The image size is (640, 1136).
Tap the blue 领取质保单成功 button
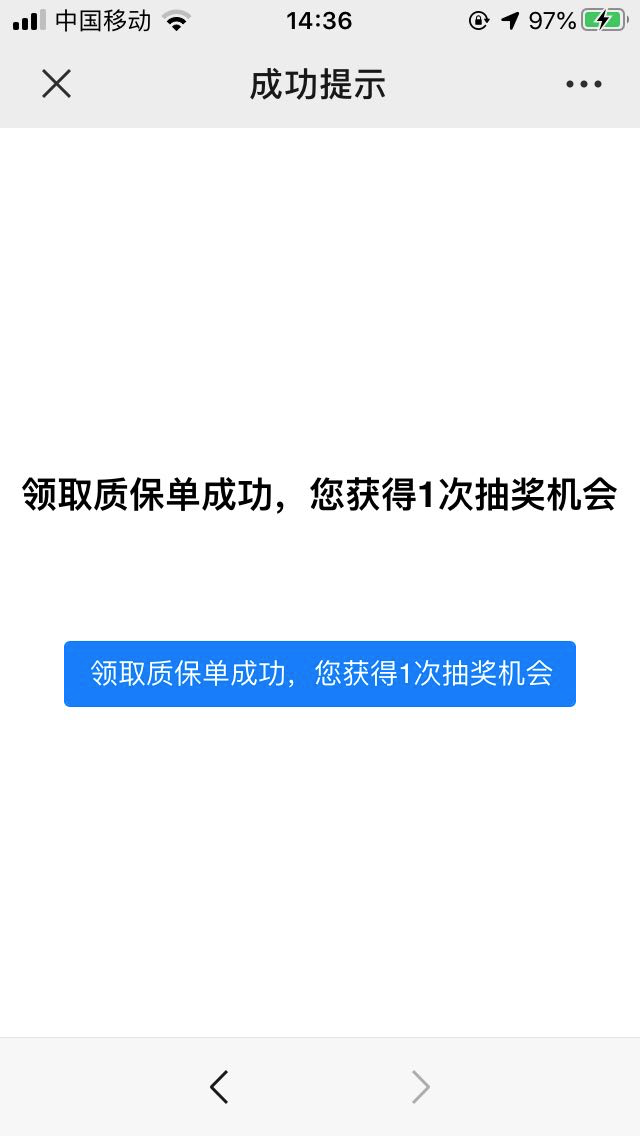pyautogui.click(x=320, y=674)
